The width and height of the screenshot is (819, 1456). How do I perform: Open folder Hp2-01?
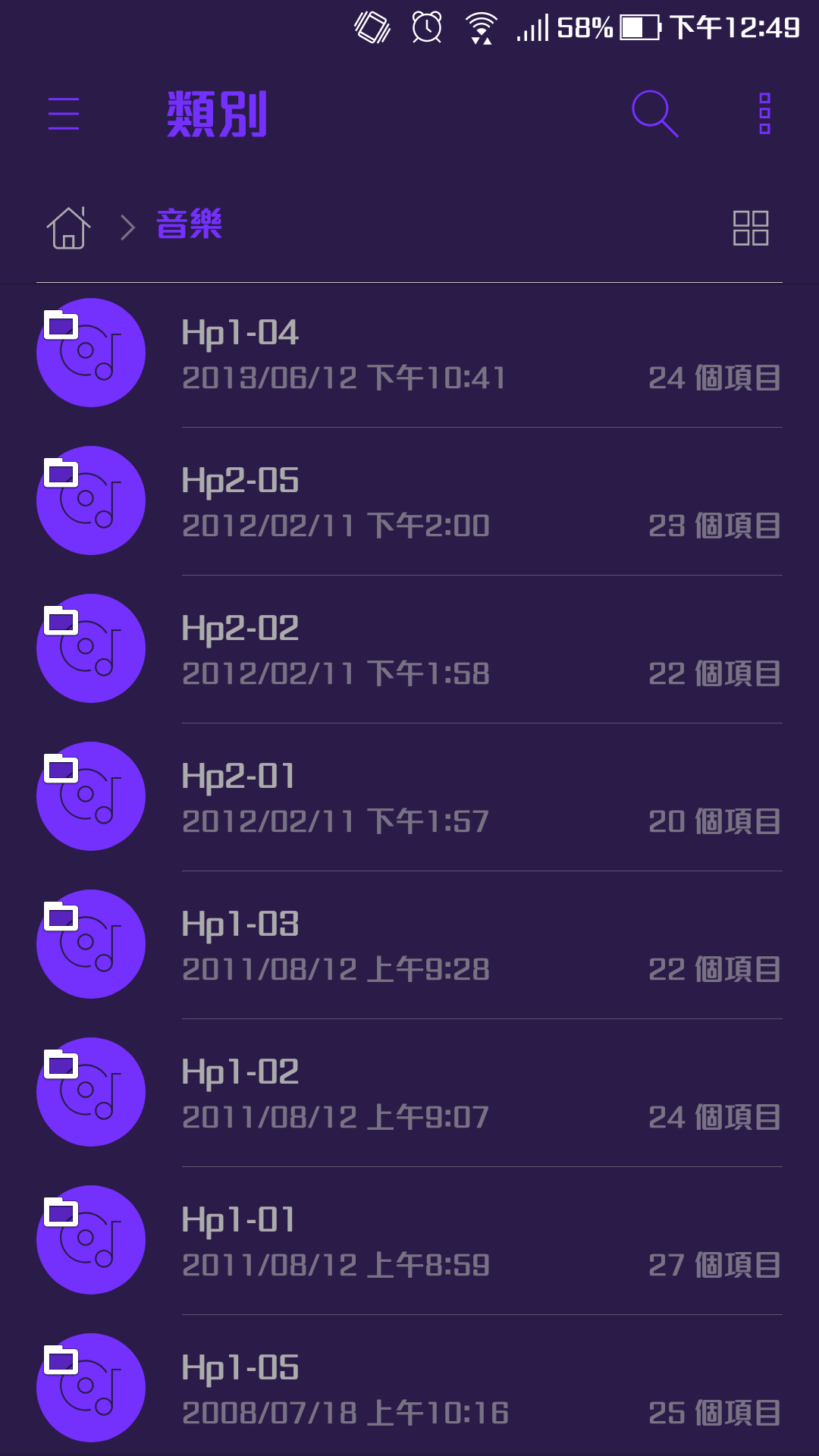click(409, 797)
